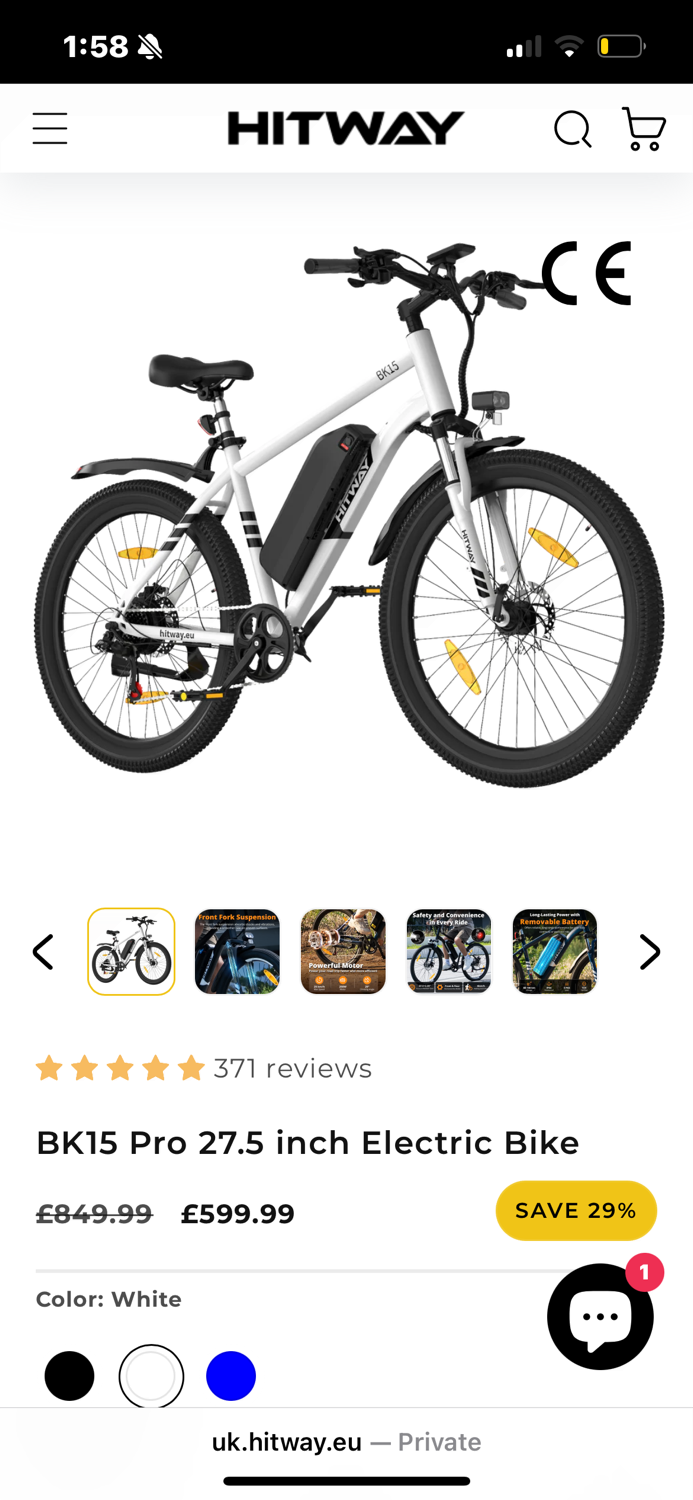View the shopping cart
This screenshot has height=1500, width=693.
(x=644, y=129)
